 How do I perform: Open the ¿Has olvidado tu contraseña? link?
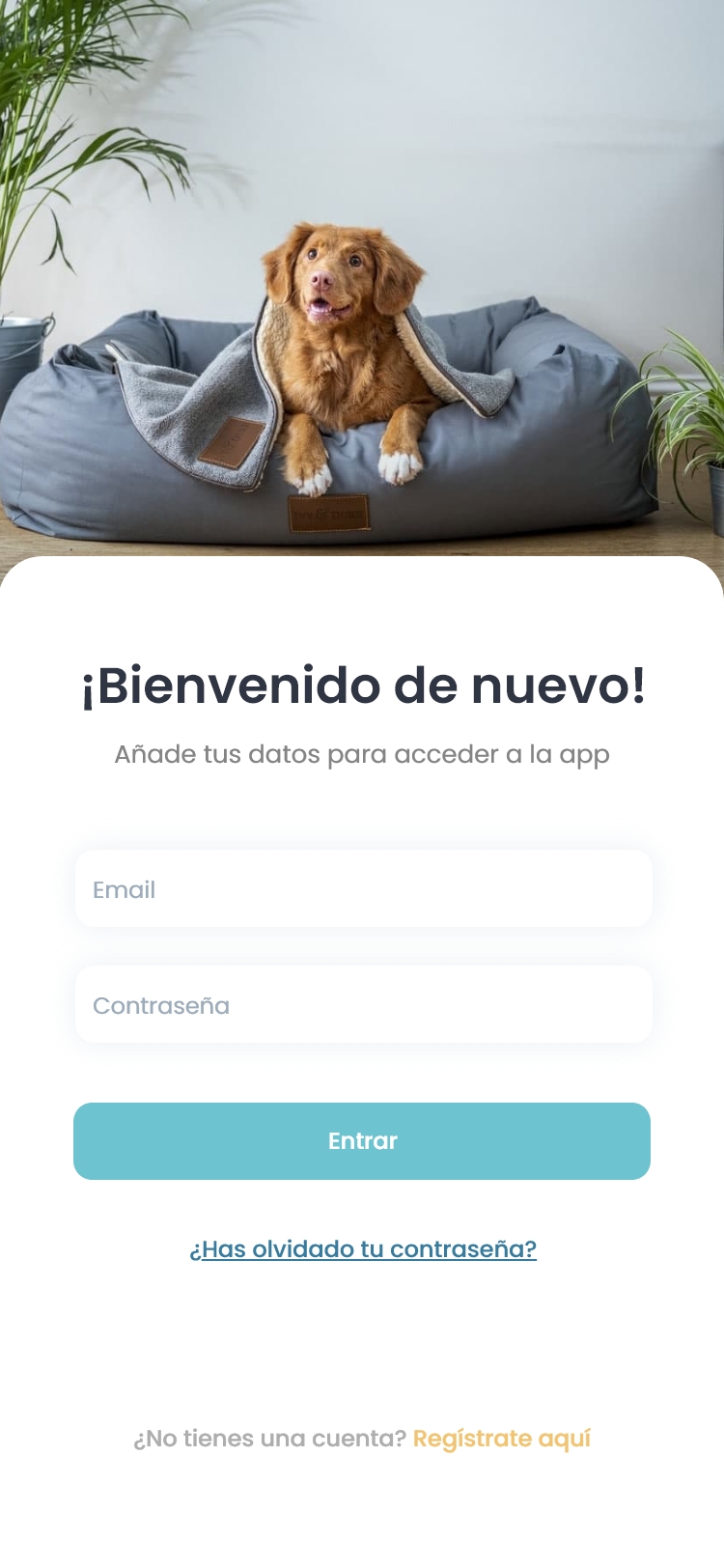(363, 1249)
